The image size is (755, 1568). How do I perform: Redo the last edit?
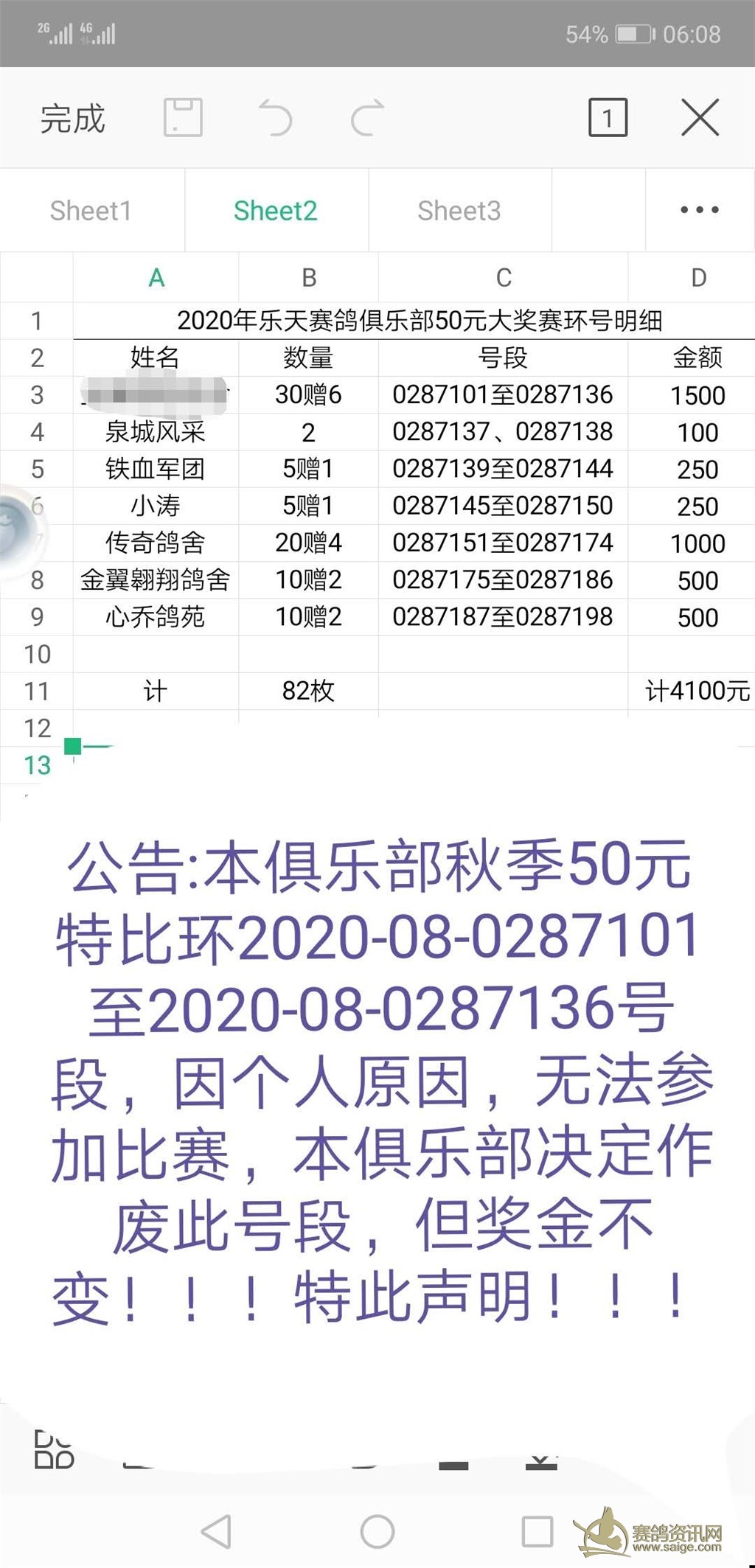367,118
